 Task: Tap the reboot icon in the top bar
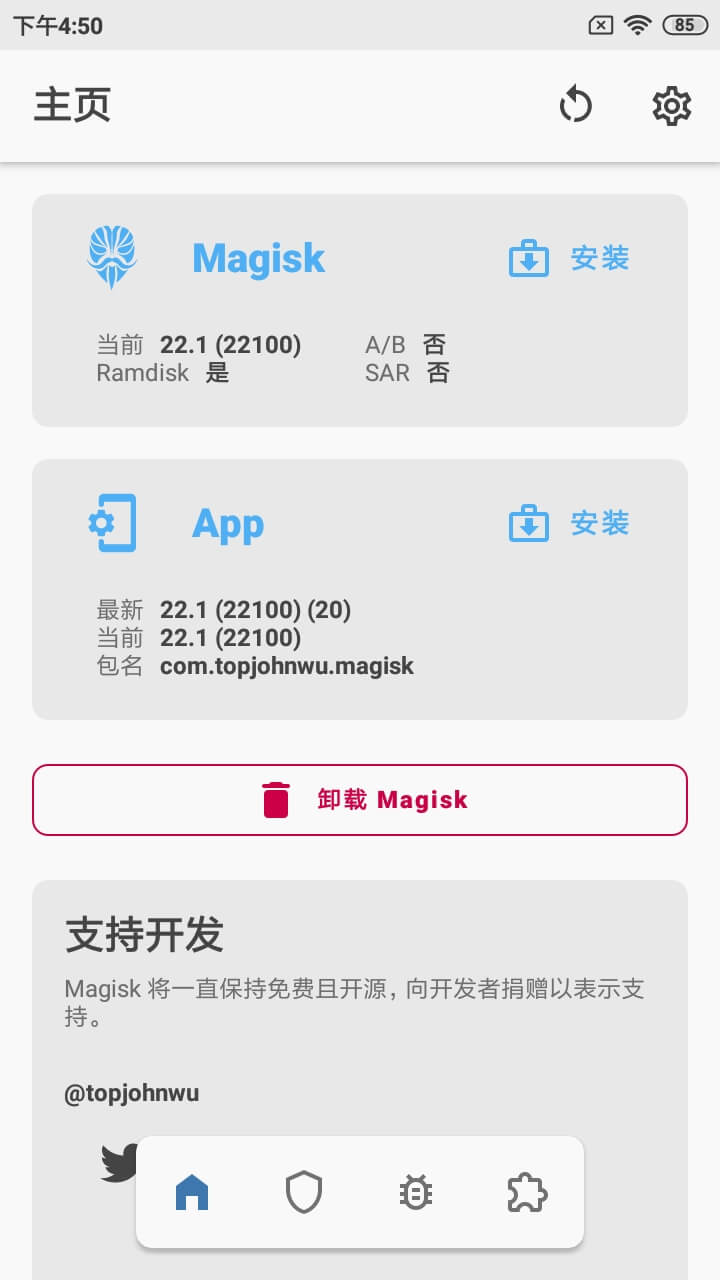click(x=575, y=105)
